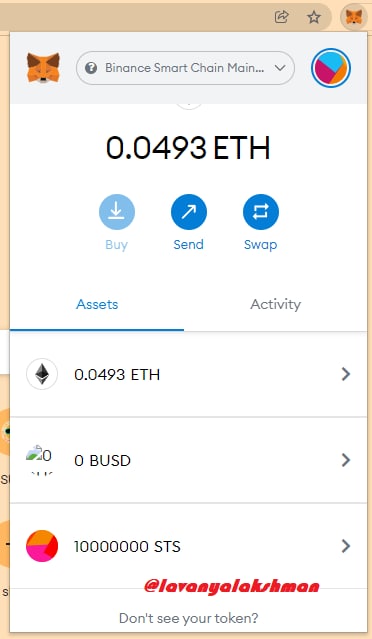Share this page from the address bar
This screenshot has height=639, width=372.
tap(282, 17)
